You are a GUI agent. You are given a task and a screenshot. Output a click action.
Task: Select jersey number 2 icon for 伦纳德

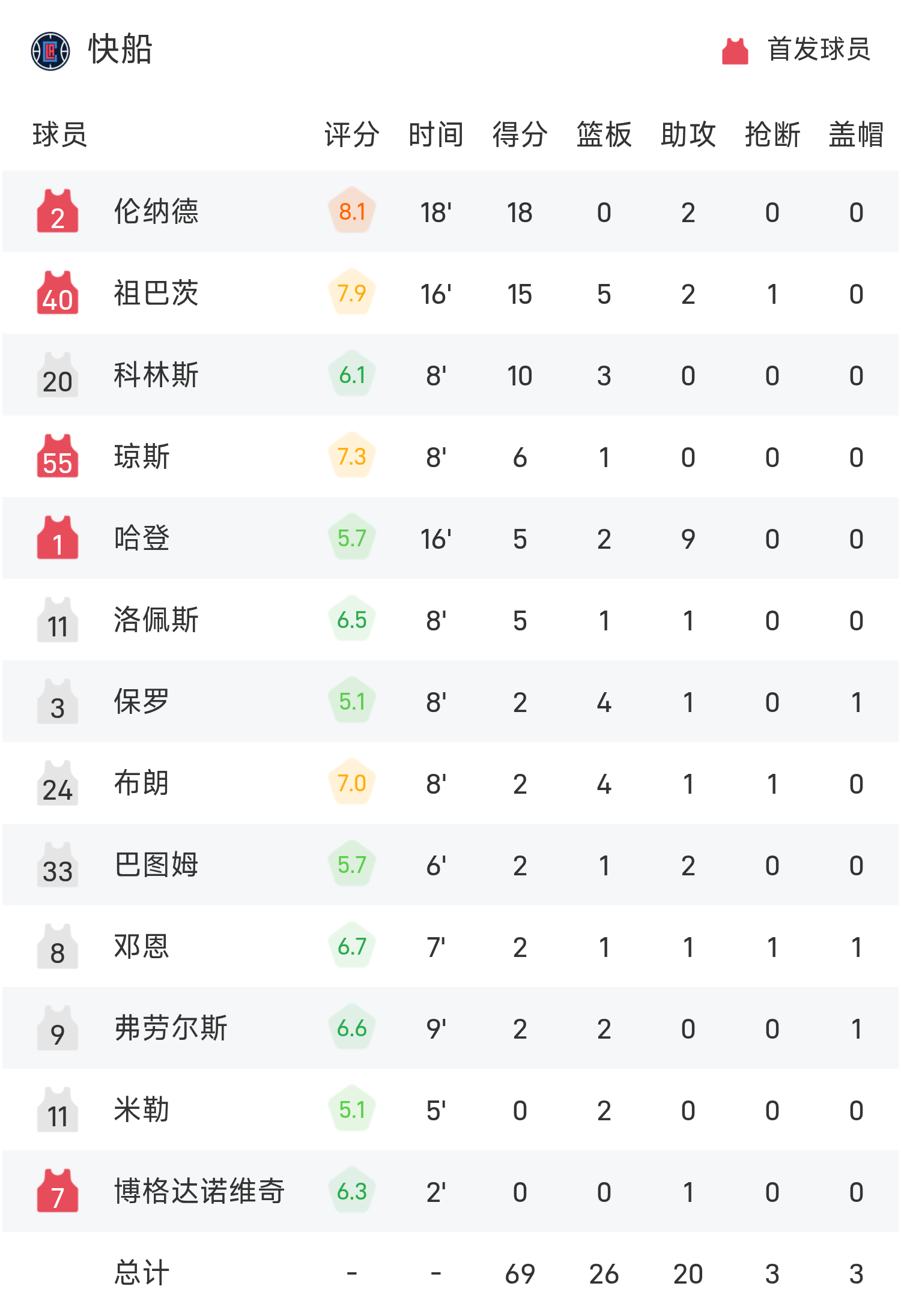pyautogui.click(x=57, y=211)
